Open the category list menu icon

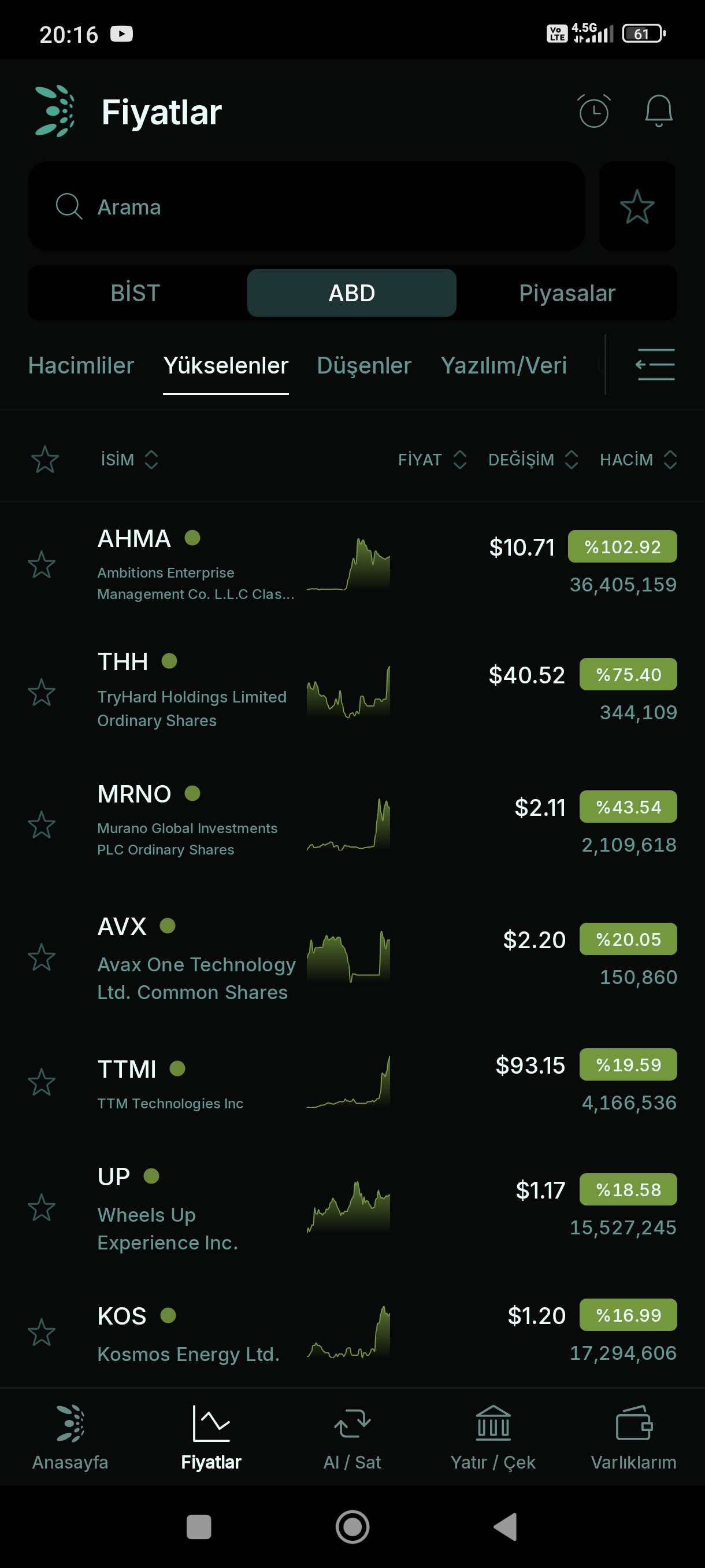point(655,365)
